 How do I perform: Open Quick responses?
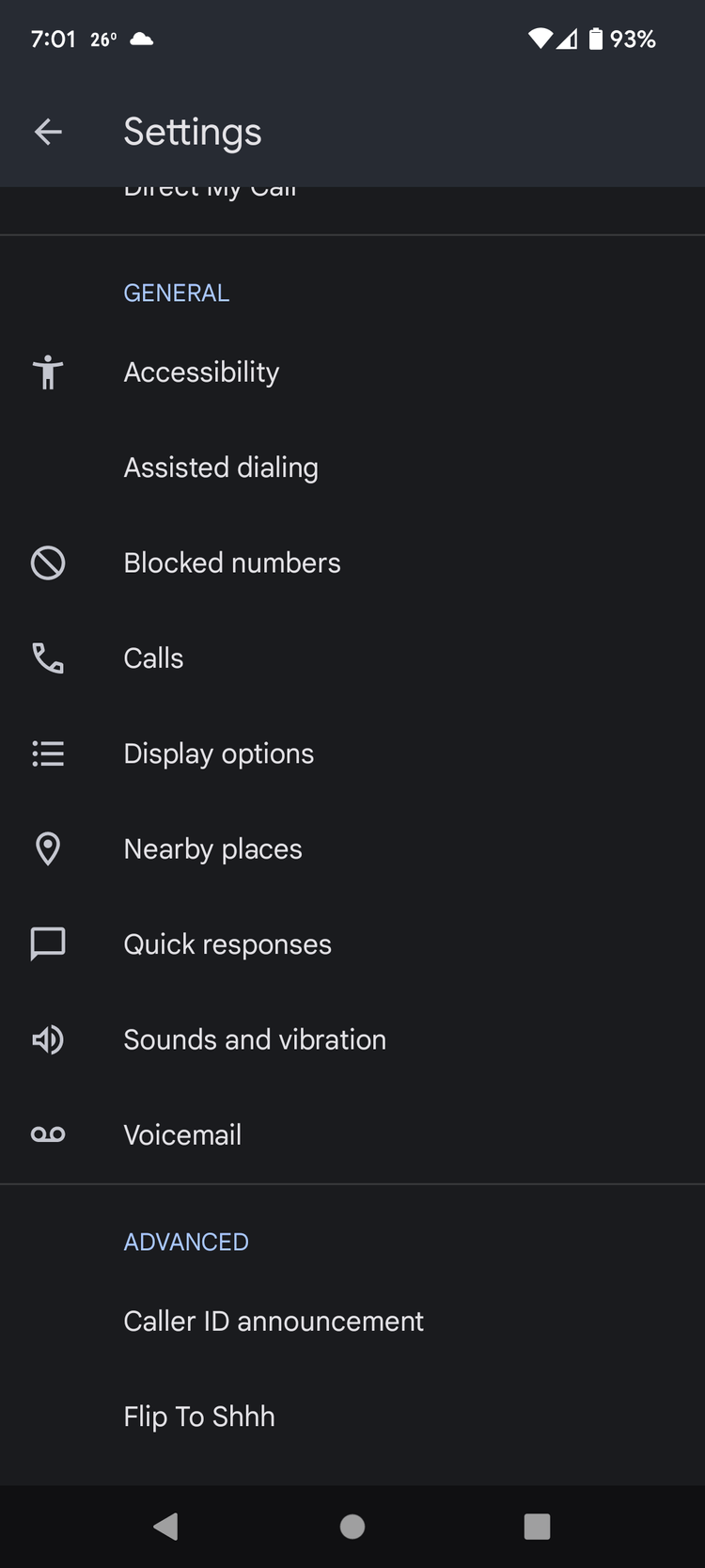click(352, 944)
